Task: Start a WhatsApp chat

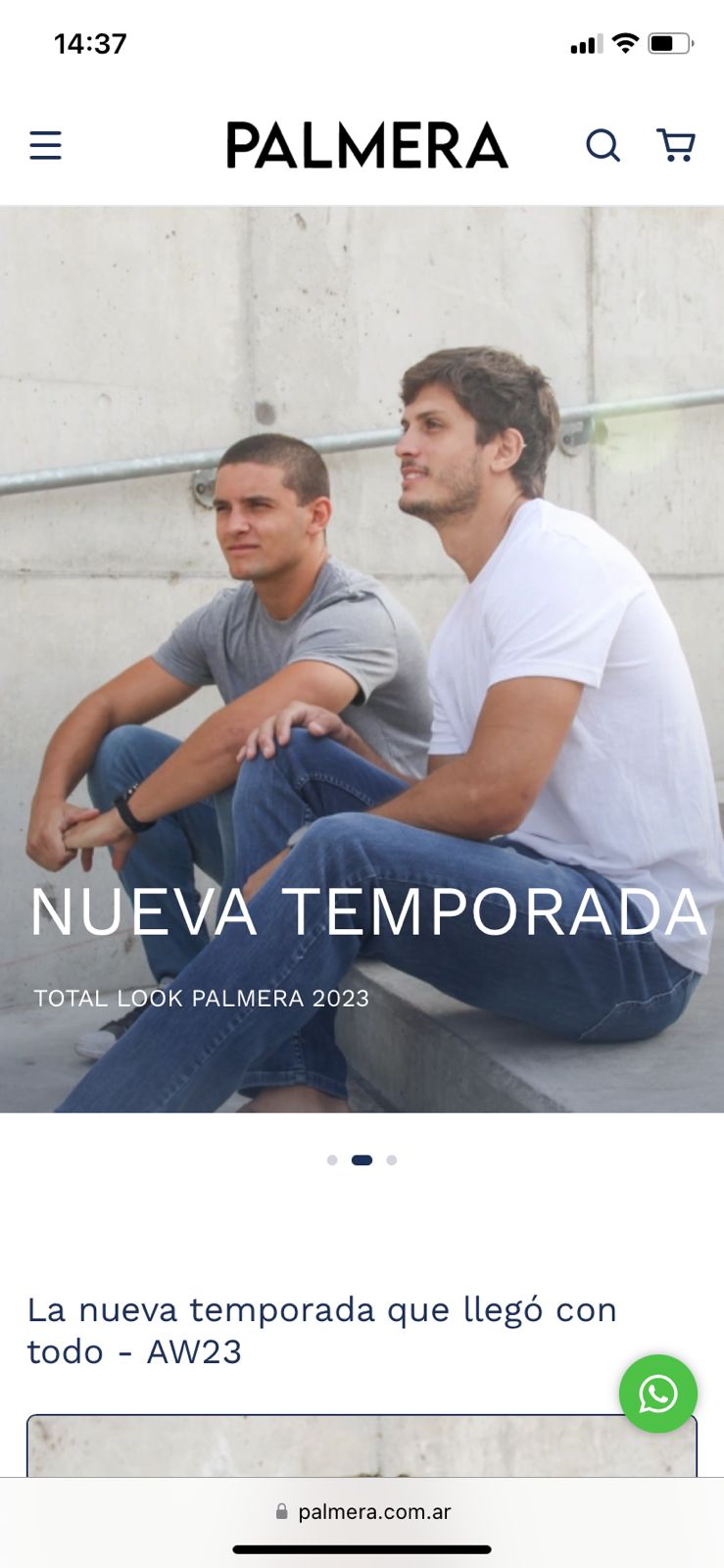Action: tap(657, 1394)
